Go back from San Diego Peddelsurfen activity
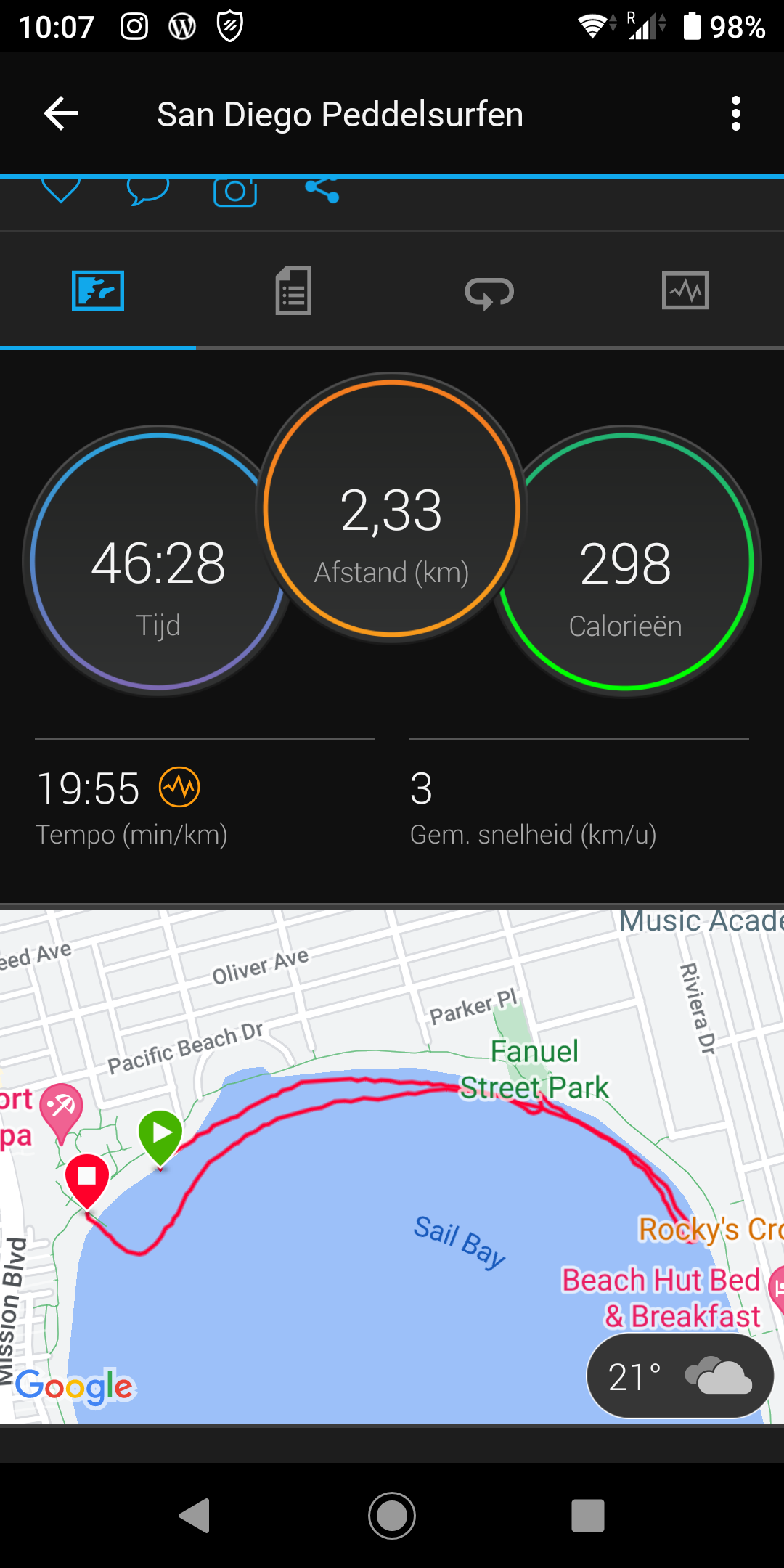 [62, 114]
